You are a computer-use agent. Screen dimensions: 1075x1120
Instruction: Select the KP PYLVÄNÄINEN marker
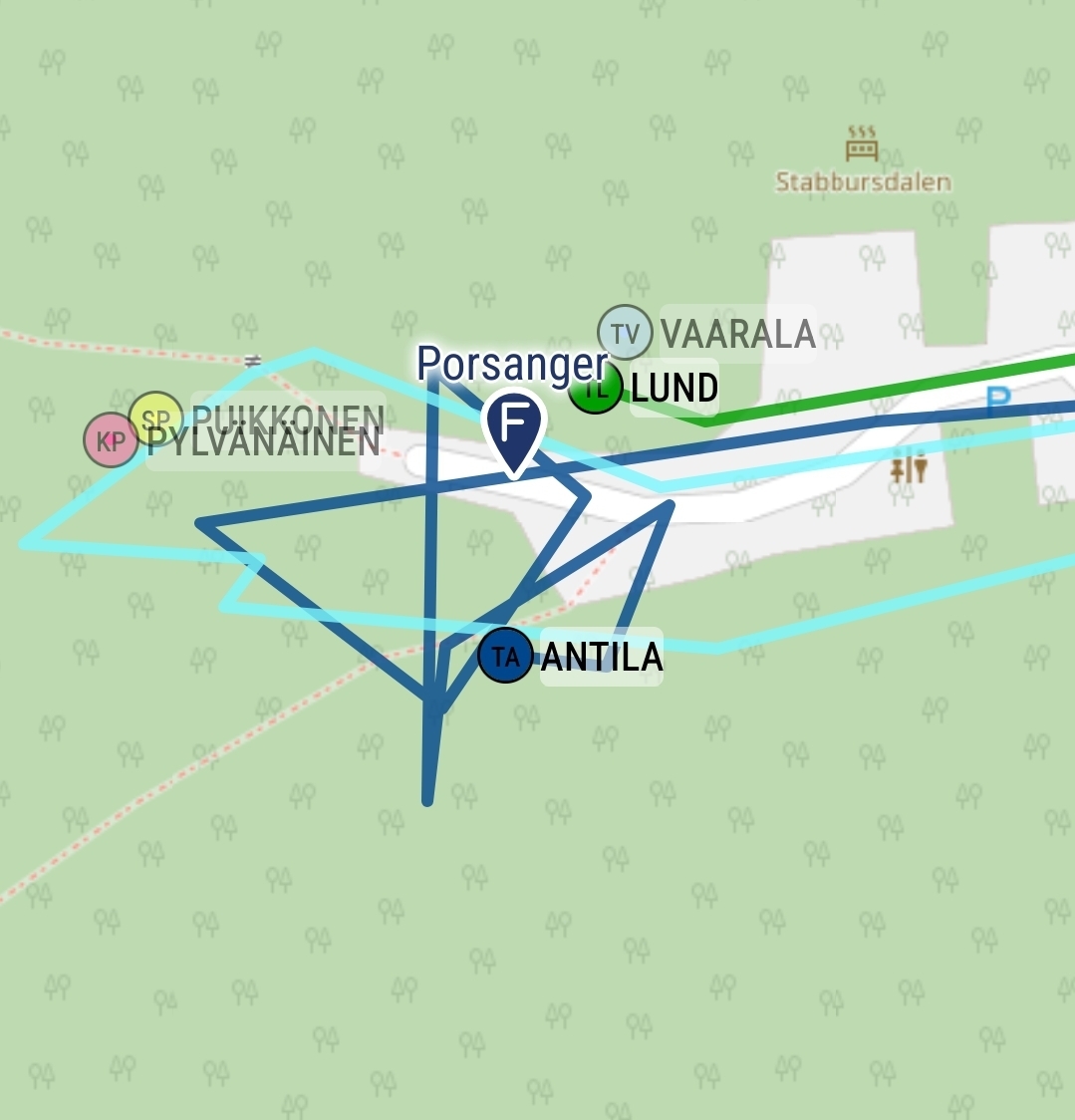pyautogui.click(x=110, y=440)
